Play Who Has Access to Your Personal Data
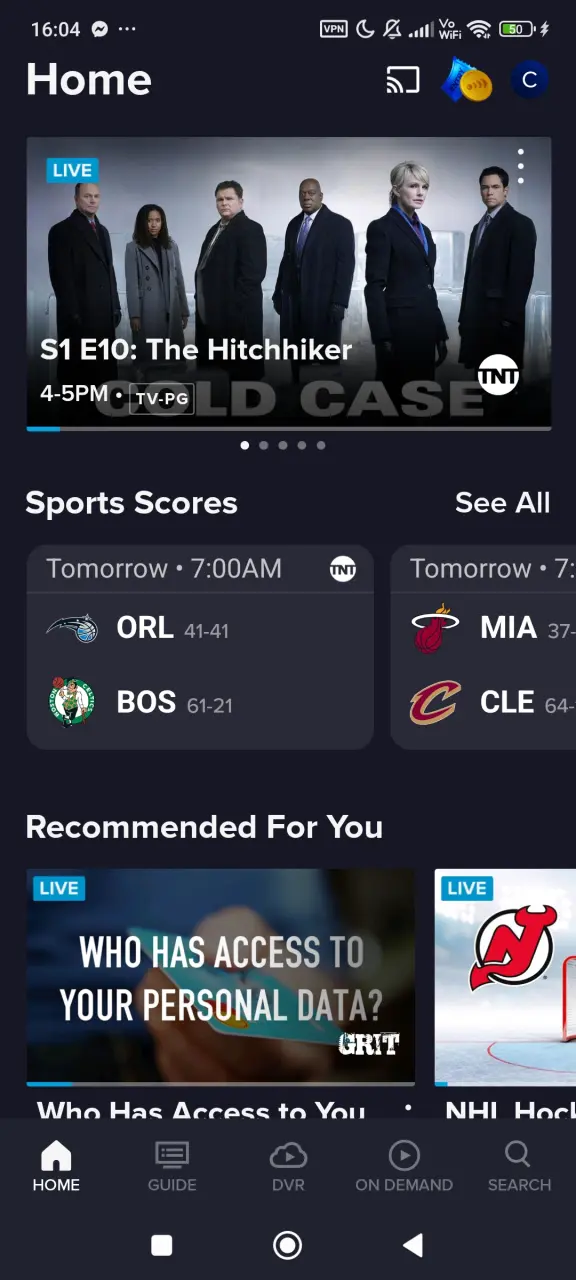This screenshot has height=1280, width=576. tap(220, 977)
